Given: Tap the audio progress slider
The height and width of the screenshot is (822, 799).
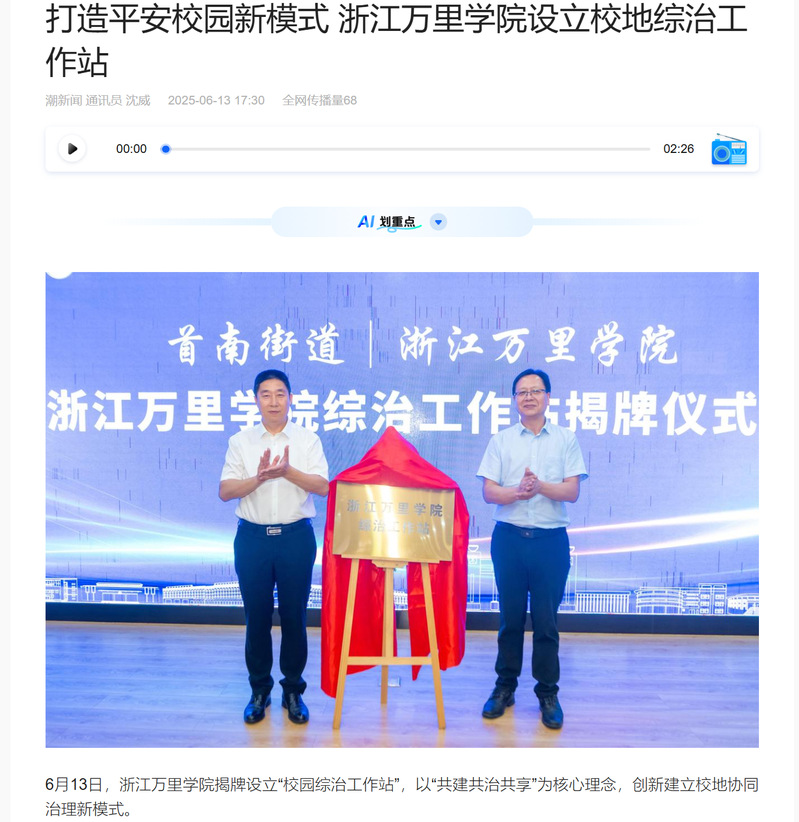Looking at the screenshot, I should [x=407, y=149].
